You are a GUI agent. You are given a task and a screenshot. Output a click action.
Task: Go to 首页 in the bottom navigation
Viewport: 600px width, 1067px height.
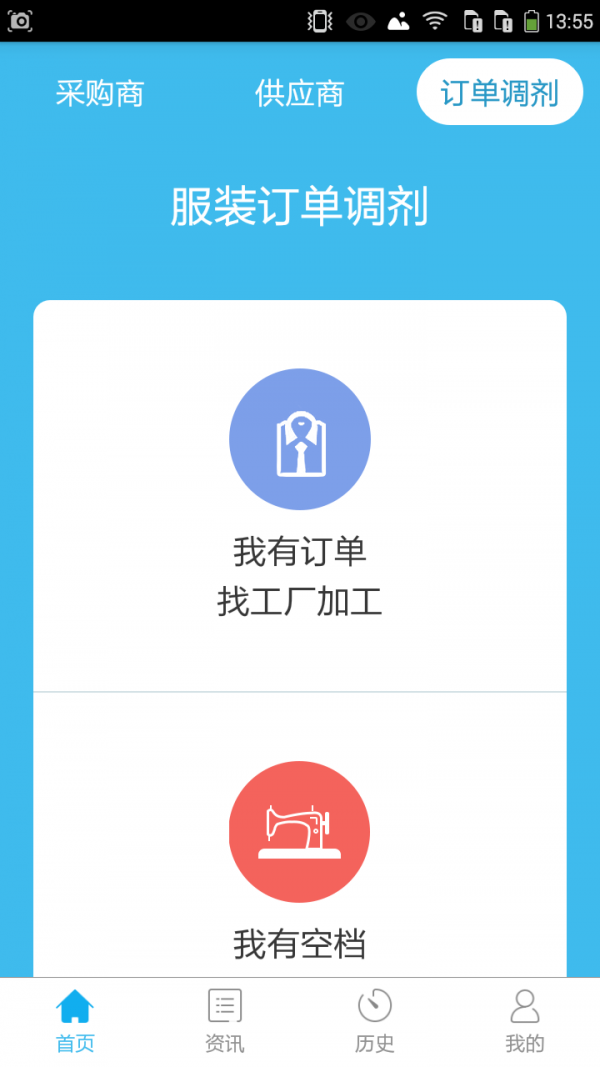(75, 1021)
